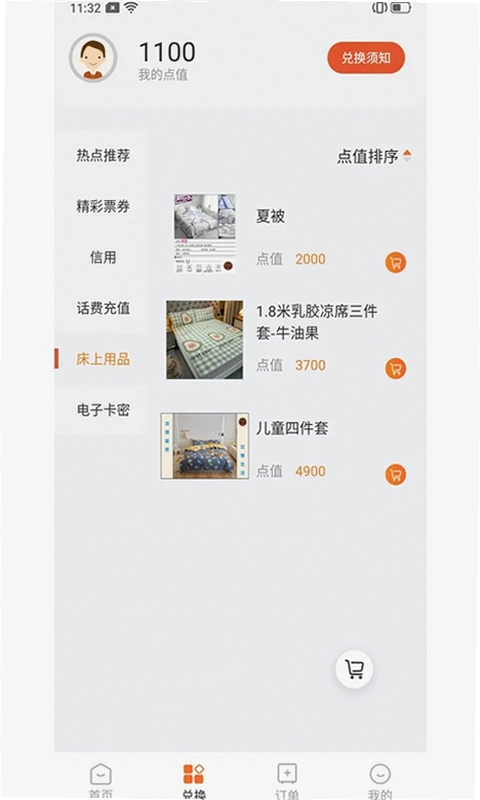Image resolution: width=480 pixels, height=800 pixels.
Task: Switch to the 信用 category
Action: point(103,257)
